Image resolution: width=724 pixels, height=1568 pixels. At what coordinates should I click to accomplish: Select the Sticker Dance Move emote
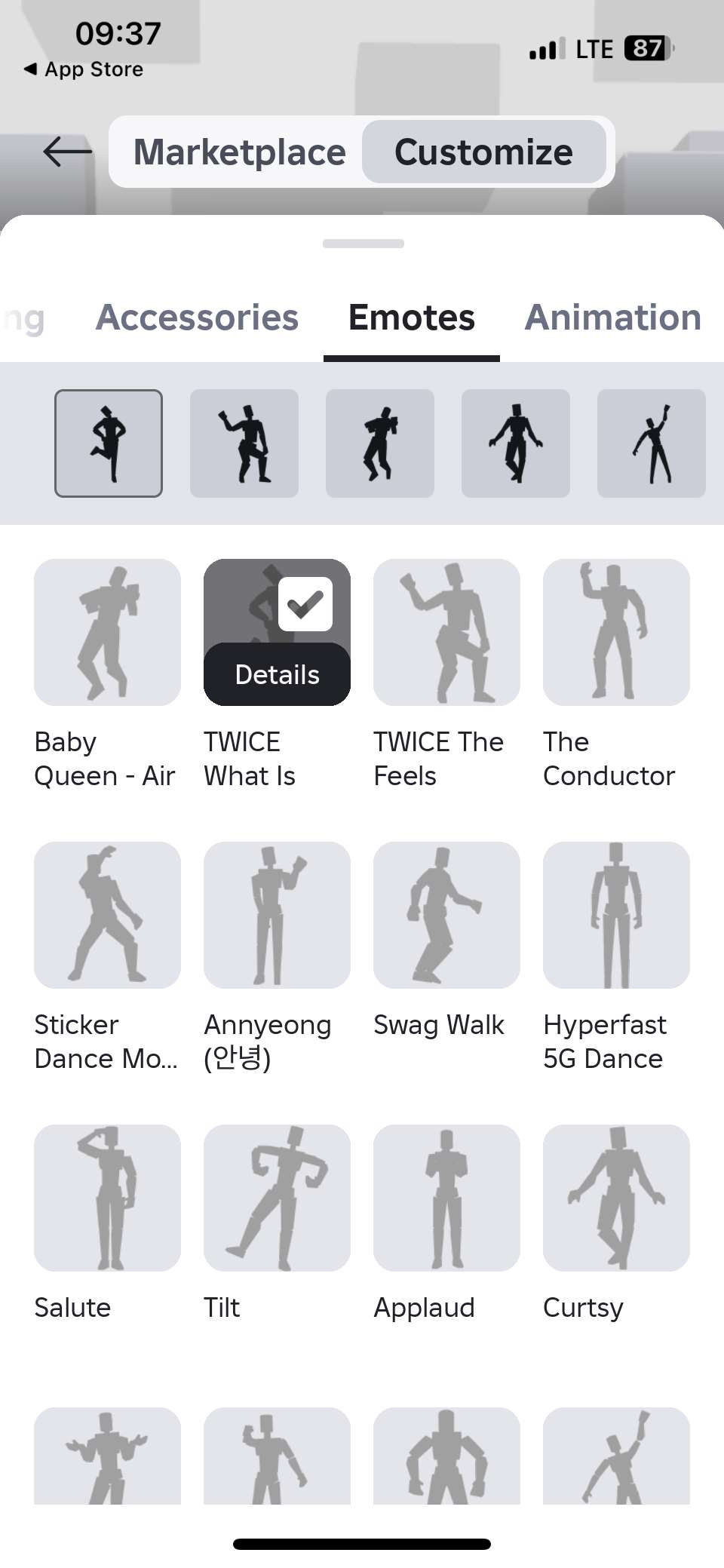(107, 915)
